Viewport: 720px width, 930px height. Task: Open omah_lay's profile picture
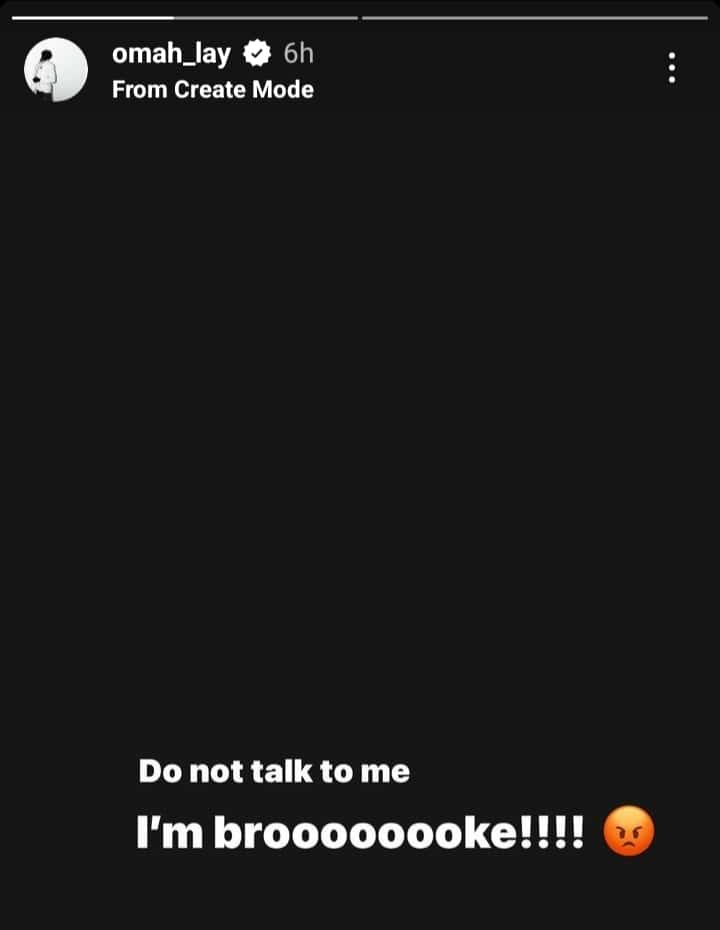(56, 69)
